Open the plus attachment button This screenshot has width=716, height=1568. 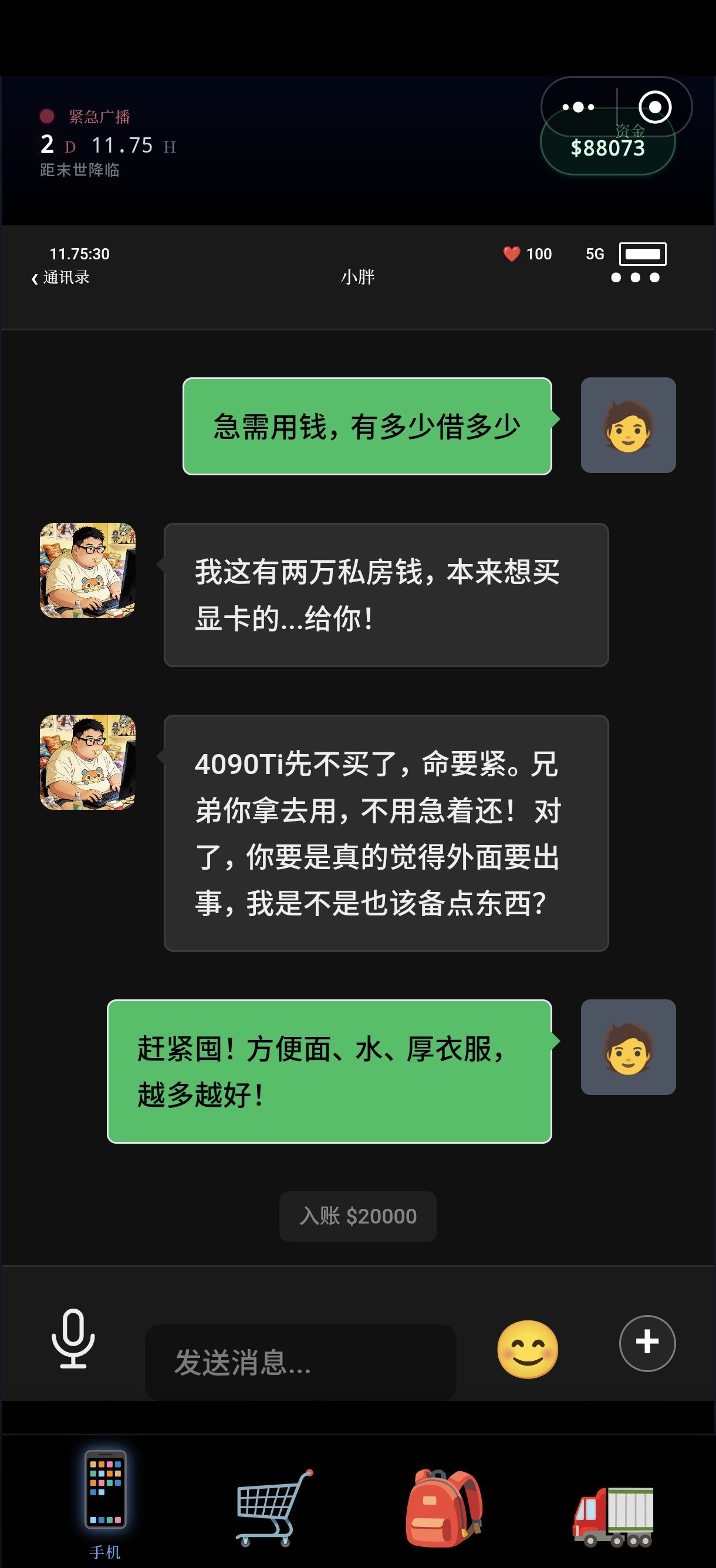[x=647, y=1343]
